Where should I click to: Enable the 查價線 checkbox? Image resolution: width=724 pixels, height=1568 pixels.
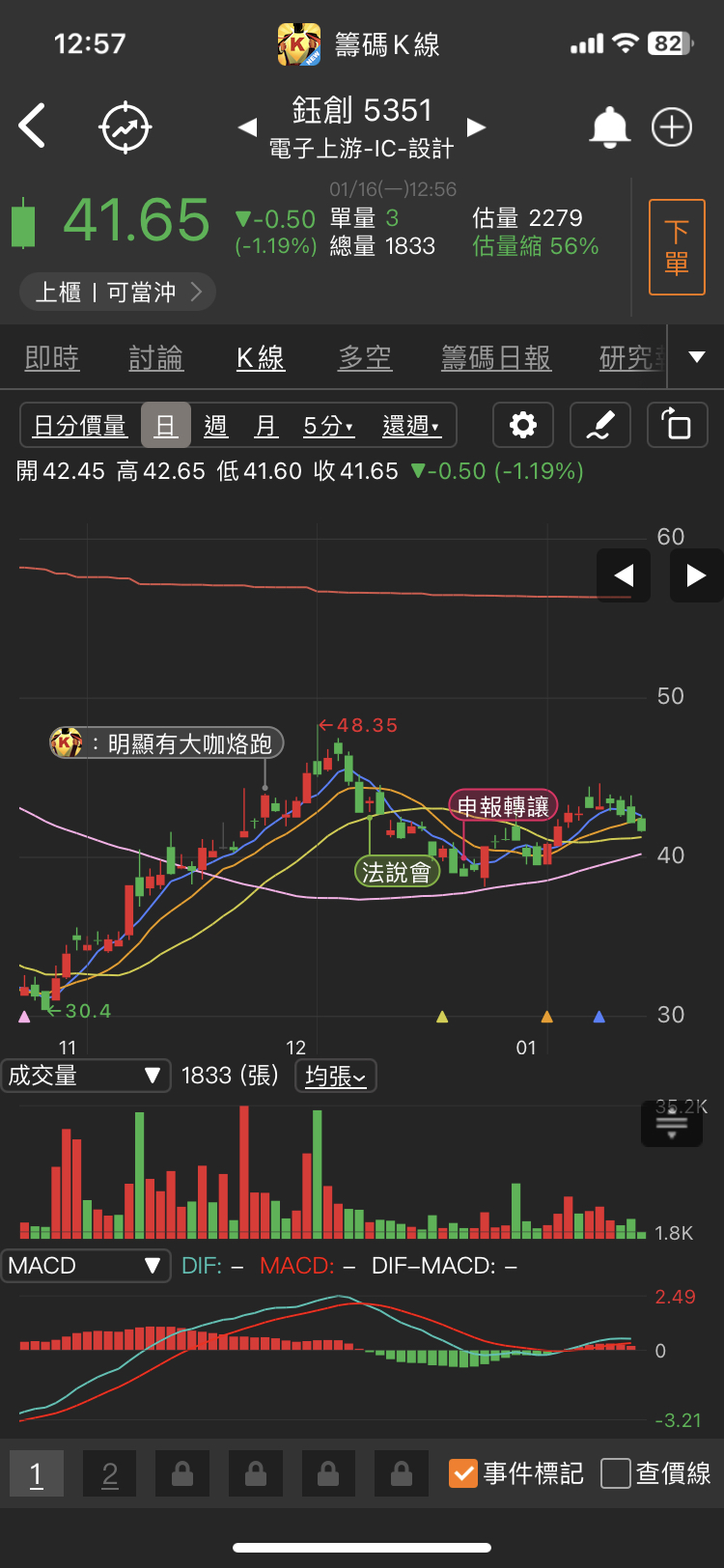click(616, 1473)
